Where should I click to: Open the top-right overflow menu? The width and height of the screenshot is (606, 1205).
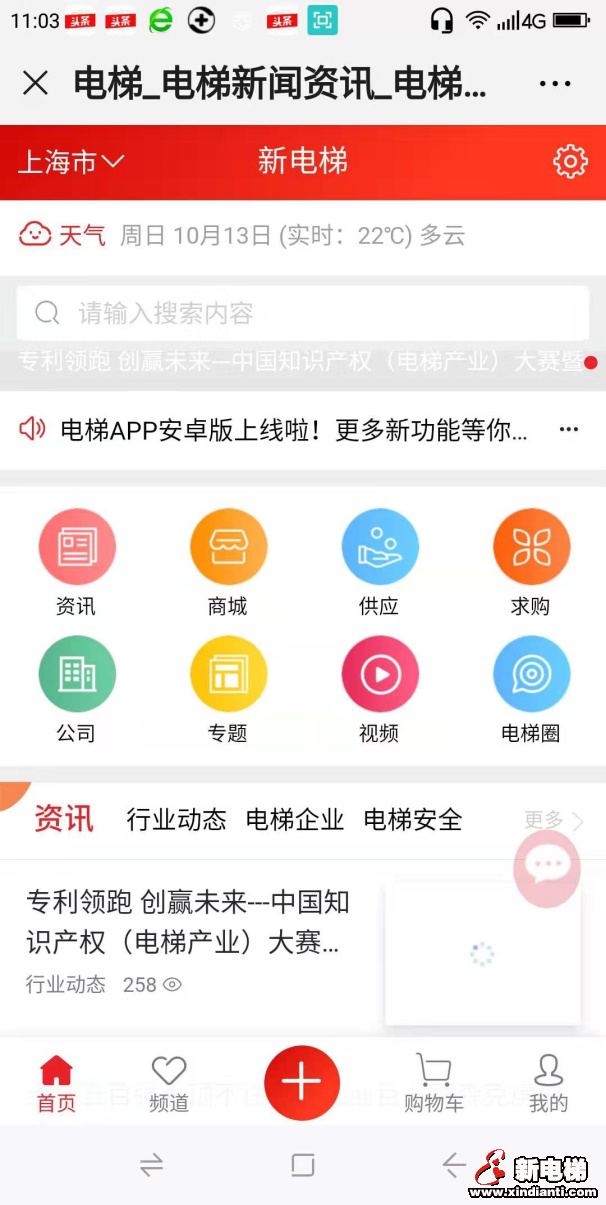click(x=555, y=84)
